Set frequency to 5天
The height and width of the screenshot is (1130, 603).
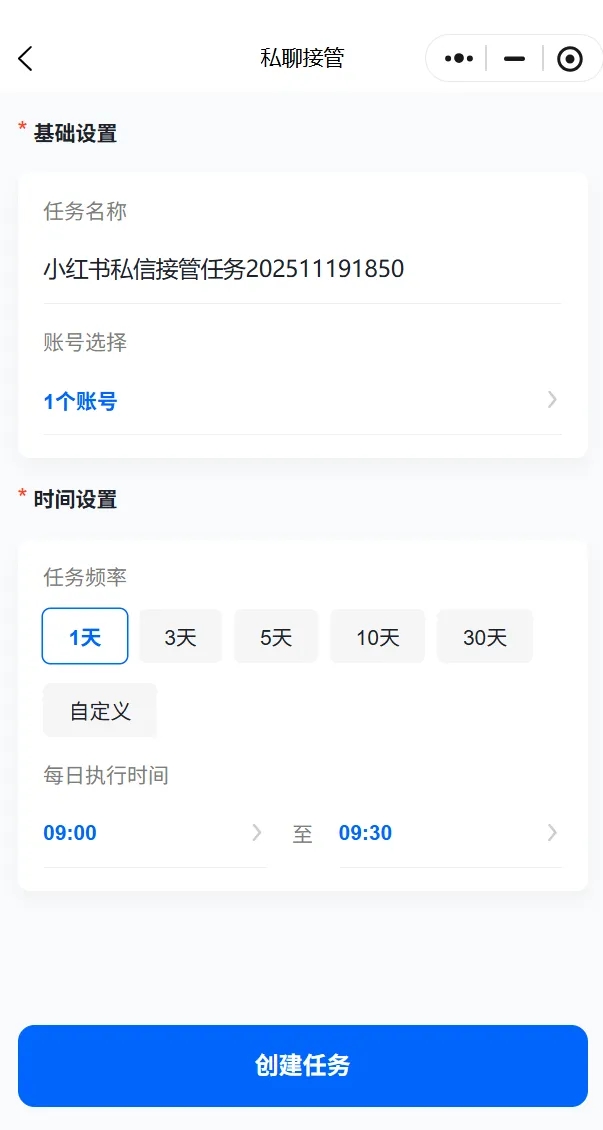point(276,637)
